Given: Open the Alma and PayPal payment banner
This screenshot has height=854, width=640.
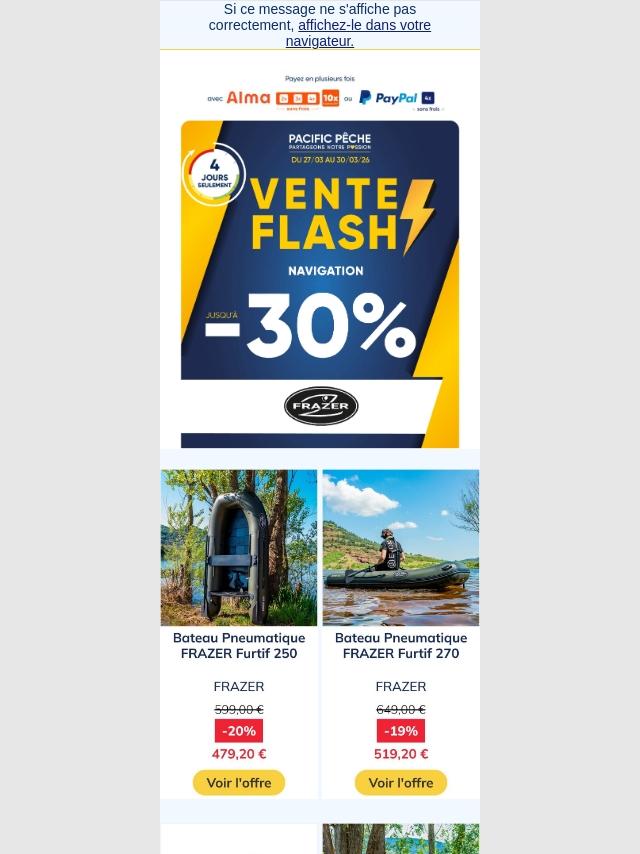Looking at the screenshot, I should click(320, 93).
